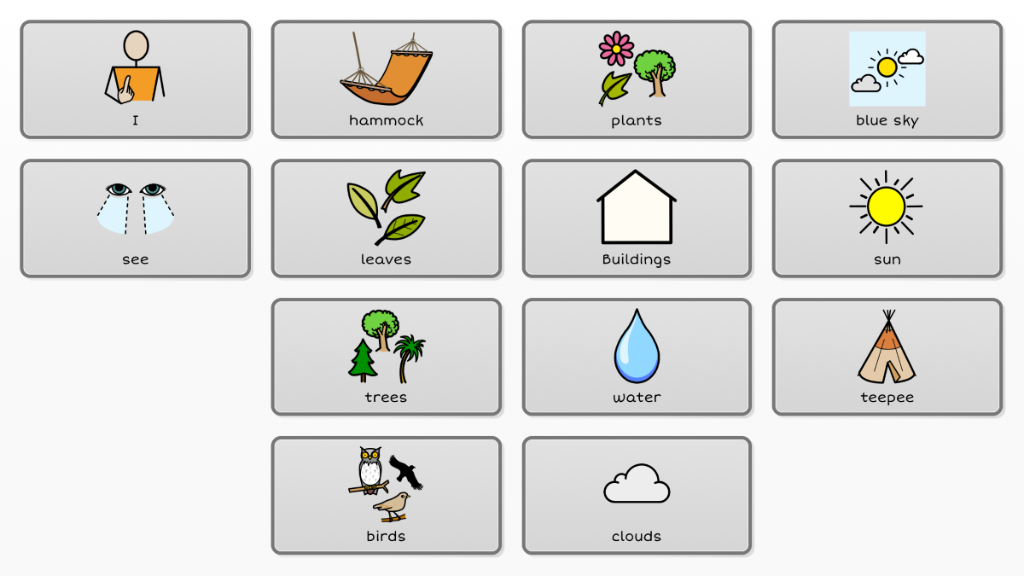Choose the hammock tile
Image resolution: width=1024 pixels, height=576 pixels.
click(386, 79)
